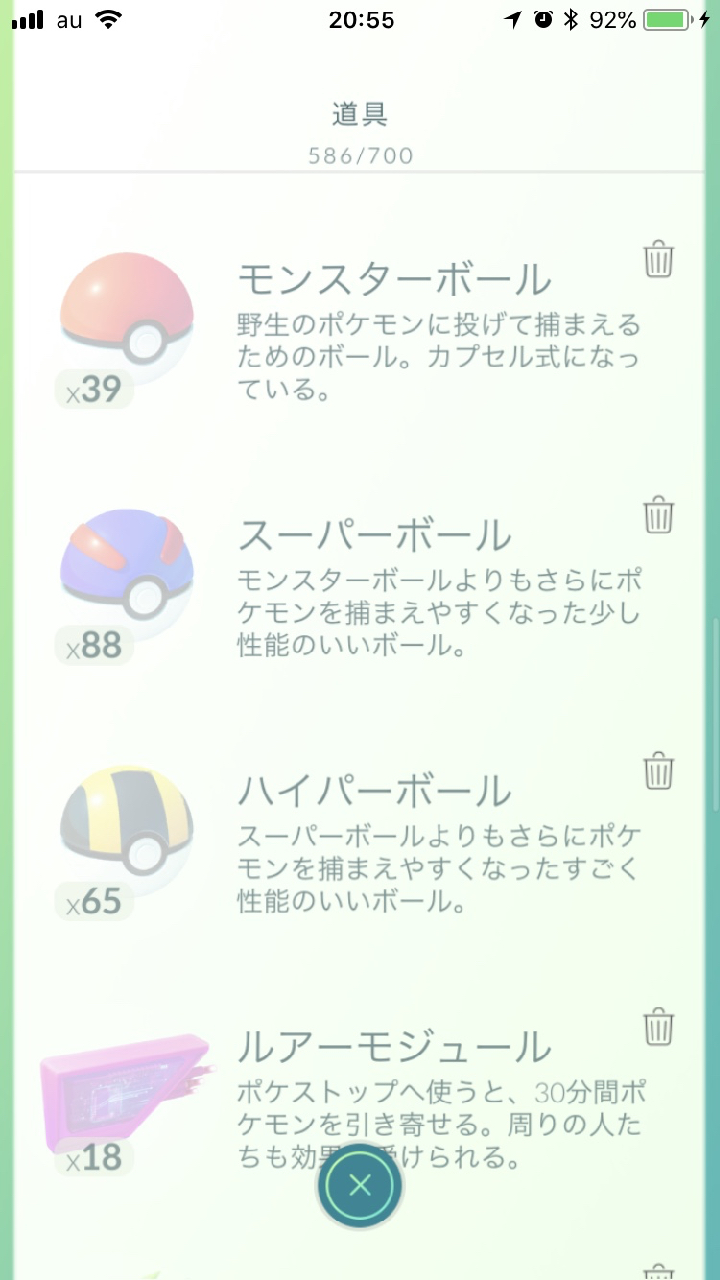Close the 道具 item bag

pyautogui.click(x=360, y=1186)
